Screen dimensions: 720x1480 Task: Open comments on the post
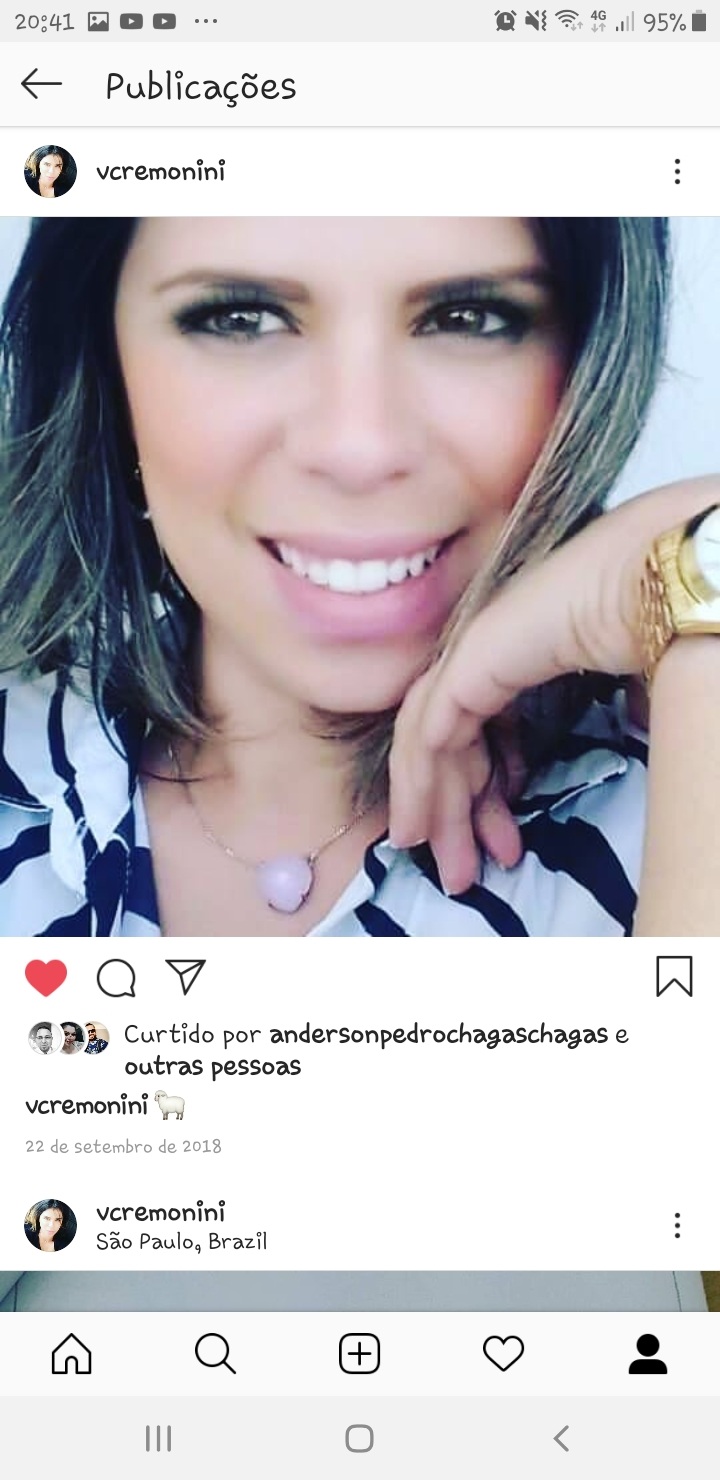point(116,978)
